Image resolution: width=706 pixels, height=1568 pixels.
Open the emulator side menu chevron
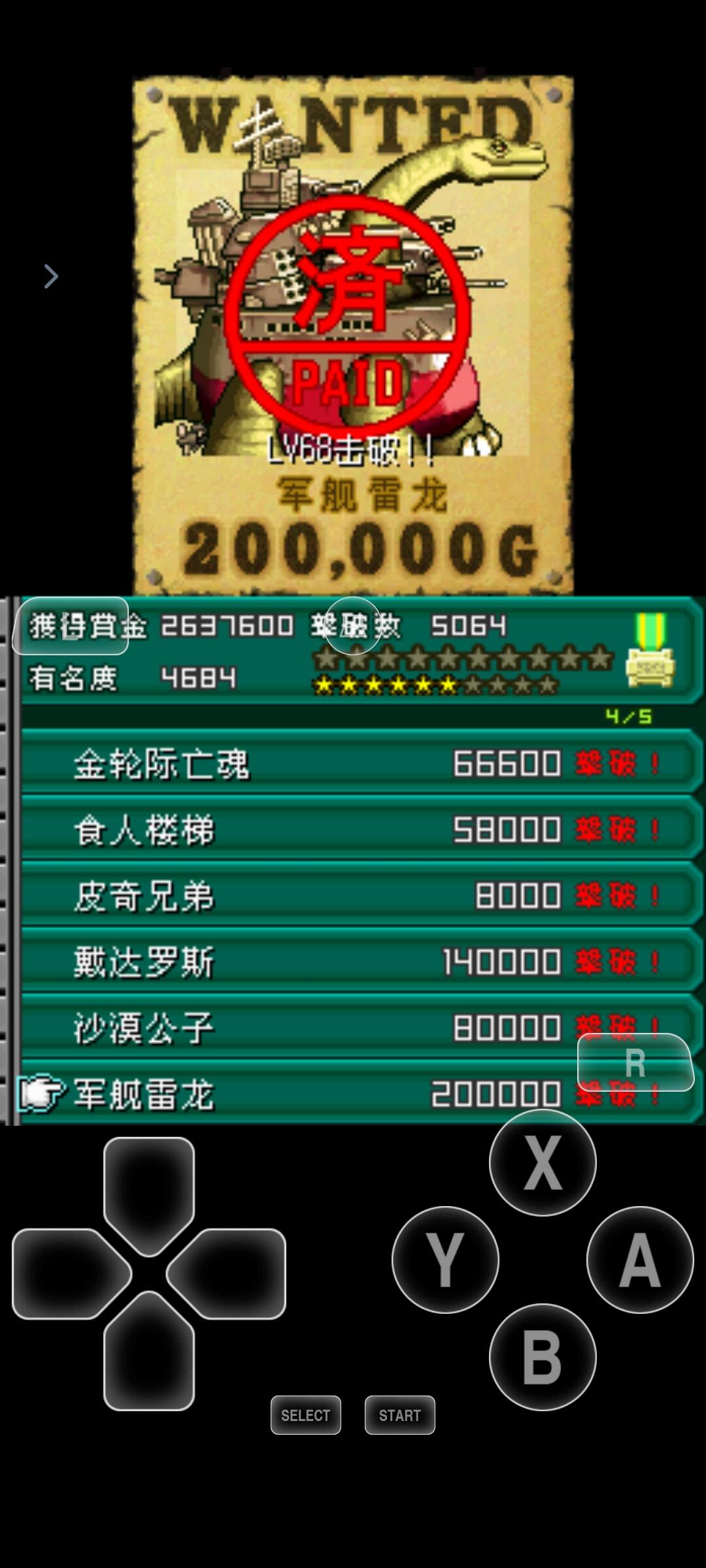(x=51, y=276)
